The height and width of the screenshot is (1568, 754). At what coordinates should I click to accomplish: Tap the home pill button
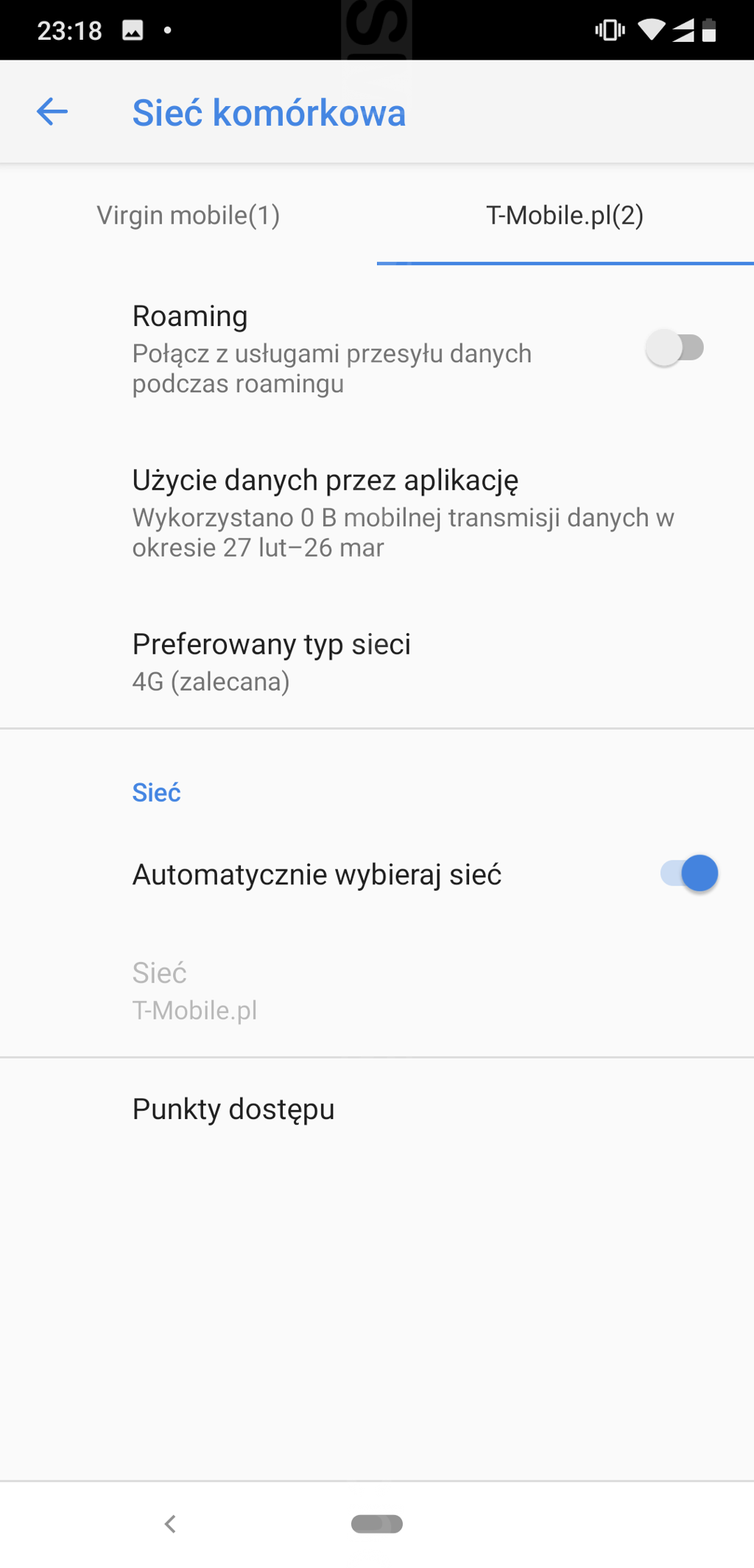point(377,1523)
